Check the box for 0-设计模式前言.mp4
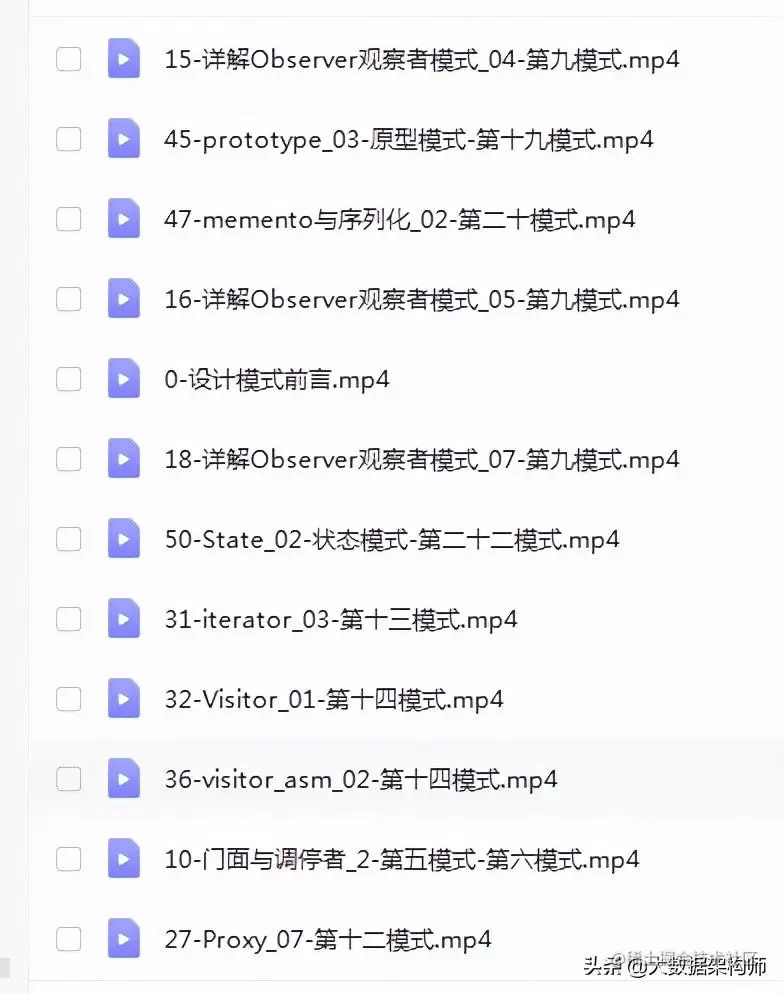This screenshot has width=784, height=994. (x=68, y=379)
